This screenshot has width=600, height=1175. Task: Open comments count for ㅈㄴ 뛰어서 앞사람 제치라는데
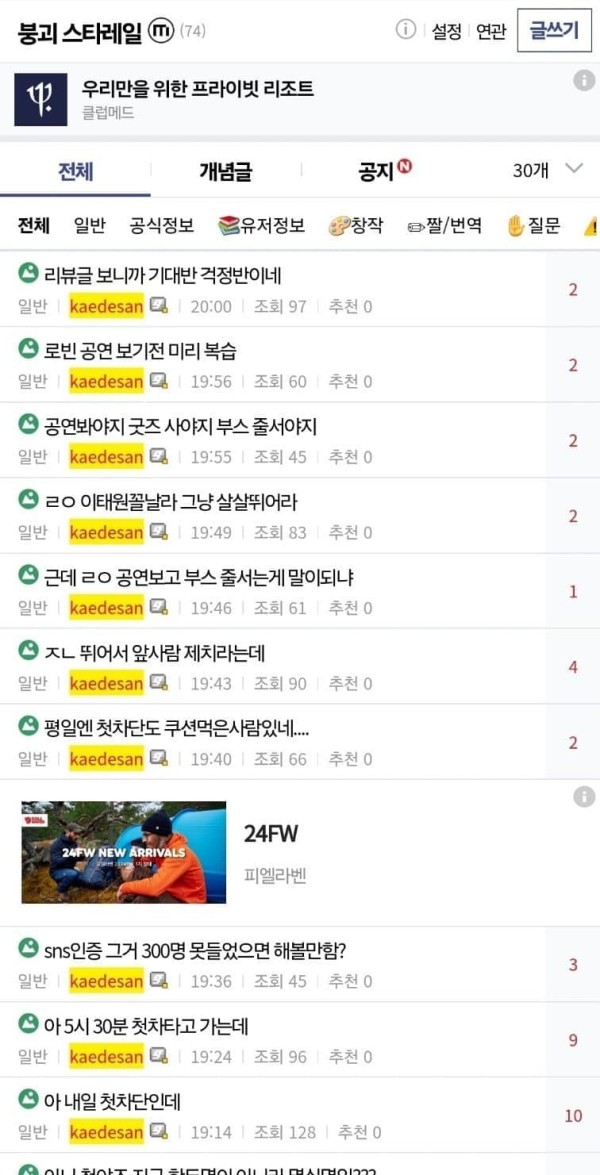tap(573, 666)
